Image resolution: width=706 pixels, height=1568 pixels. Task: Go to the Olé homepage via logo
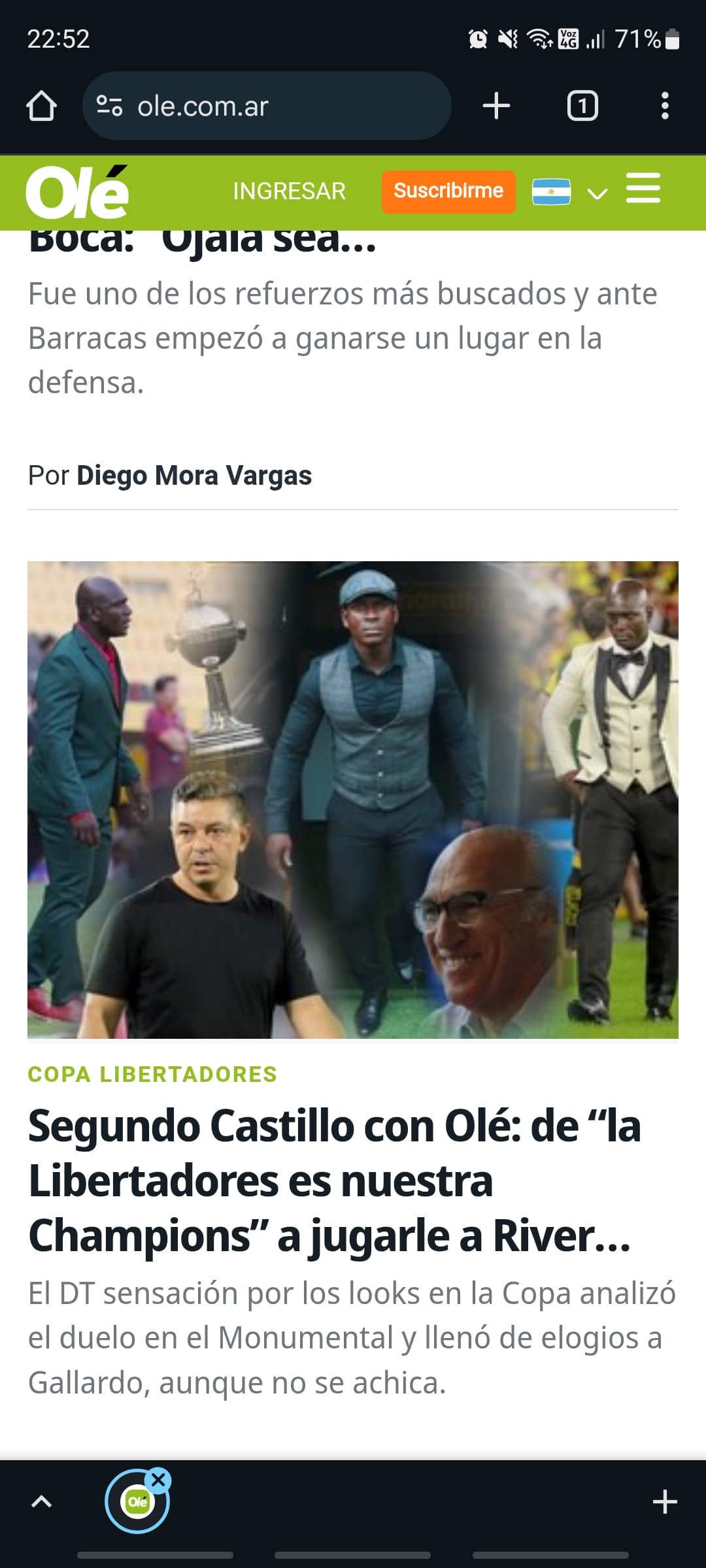pyautogui.click(x=77, y=192)
